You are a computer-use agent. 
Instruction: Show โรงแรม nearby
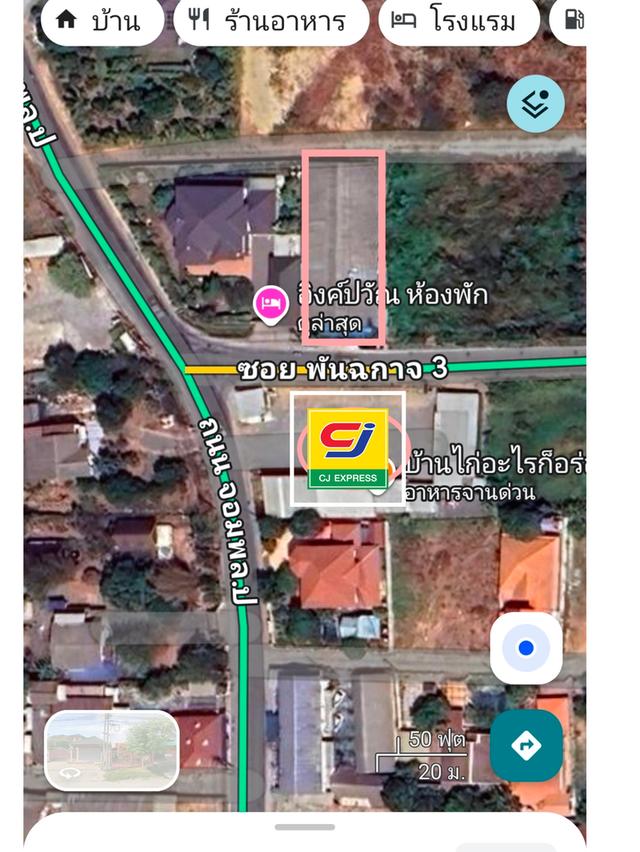point(460,22)
